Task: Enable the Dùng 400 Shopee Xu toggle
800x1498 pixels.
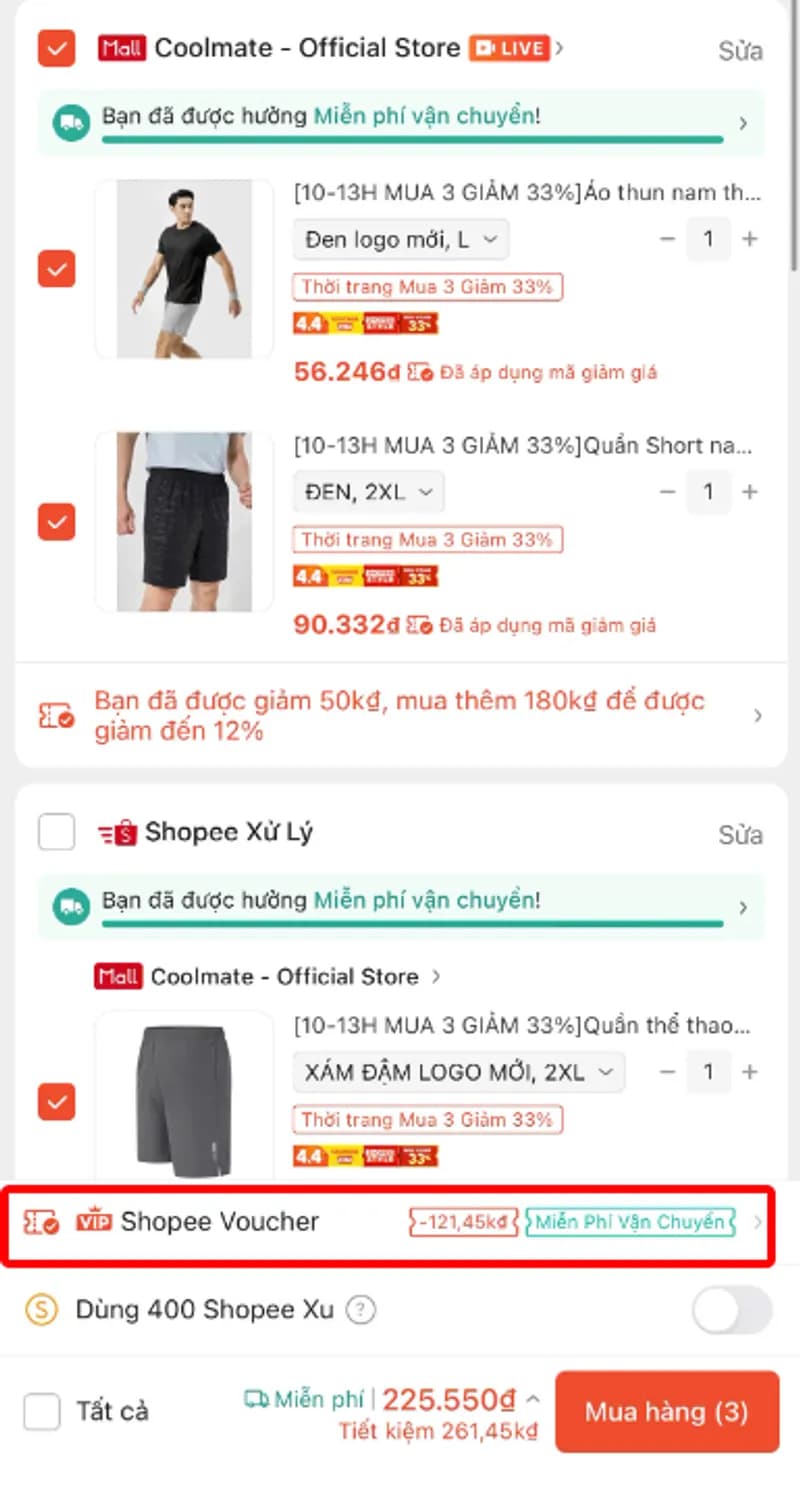Action: click(x=731, y=1309)
